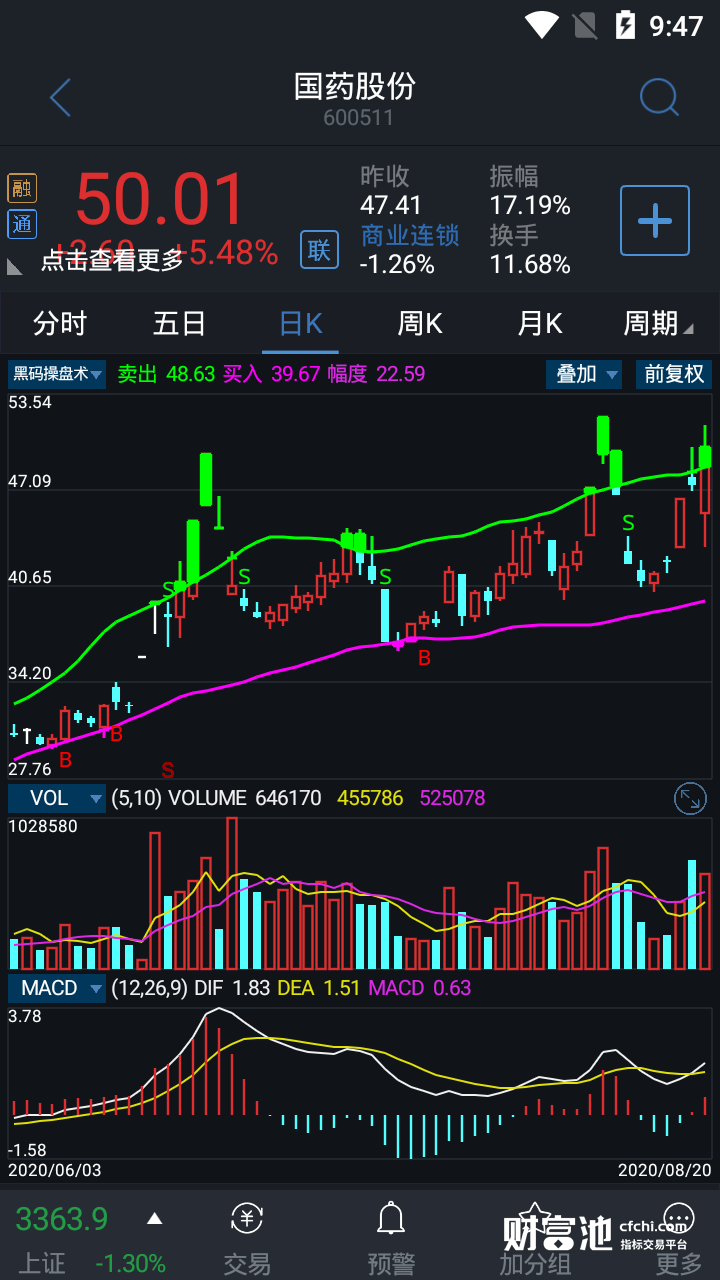The height and width of the screenshot is (1280, 720).
Task: Select the 日K chart tab
Action: click(x=300, y=324)
